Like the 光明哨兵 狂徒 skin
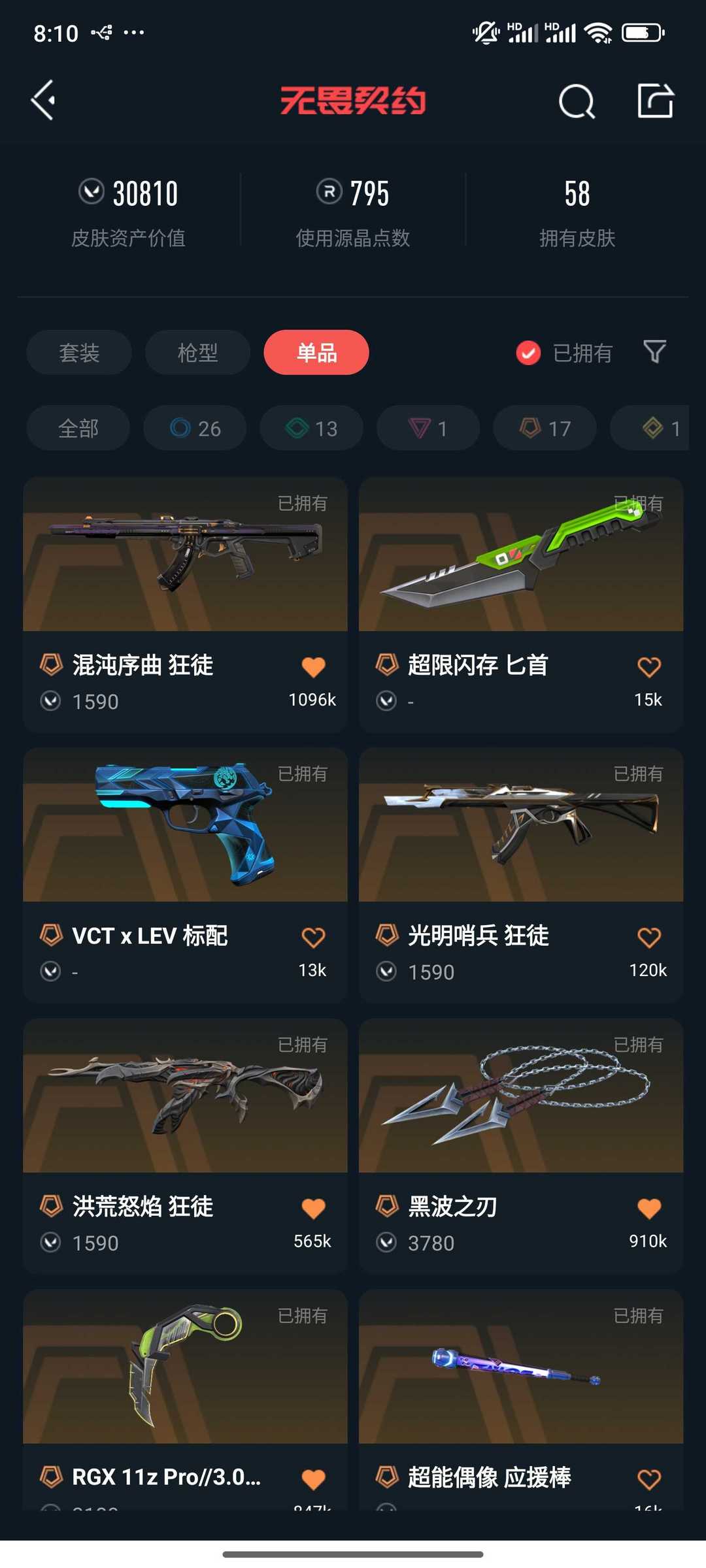The image size is (706, 1568). [x=648, y=937]
